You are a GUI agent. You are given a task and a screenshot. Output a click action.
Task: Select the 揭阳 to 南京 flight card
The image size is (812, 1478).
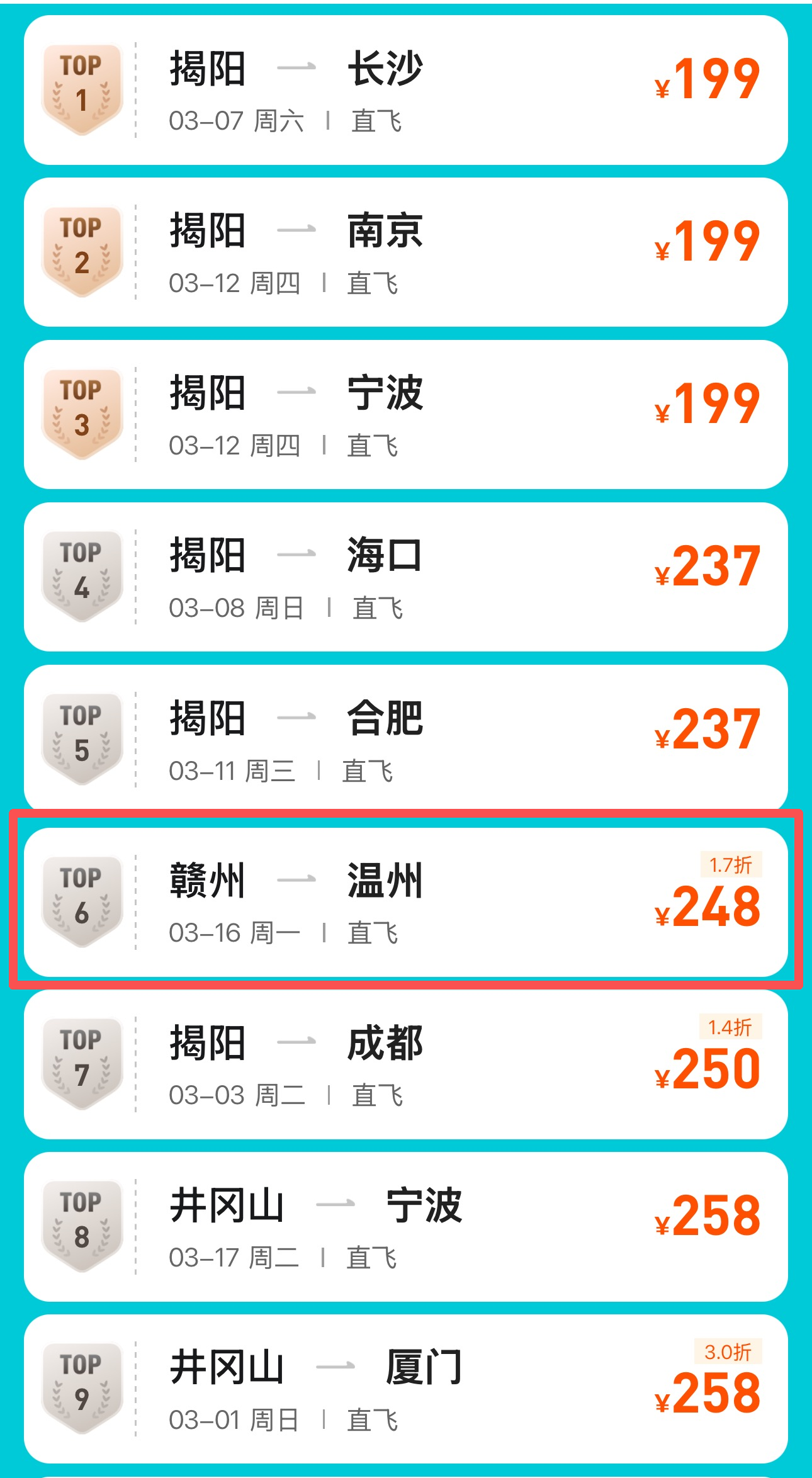click(405, 252)
